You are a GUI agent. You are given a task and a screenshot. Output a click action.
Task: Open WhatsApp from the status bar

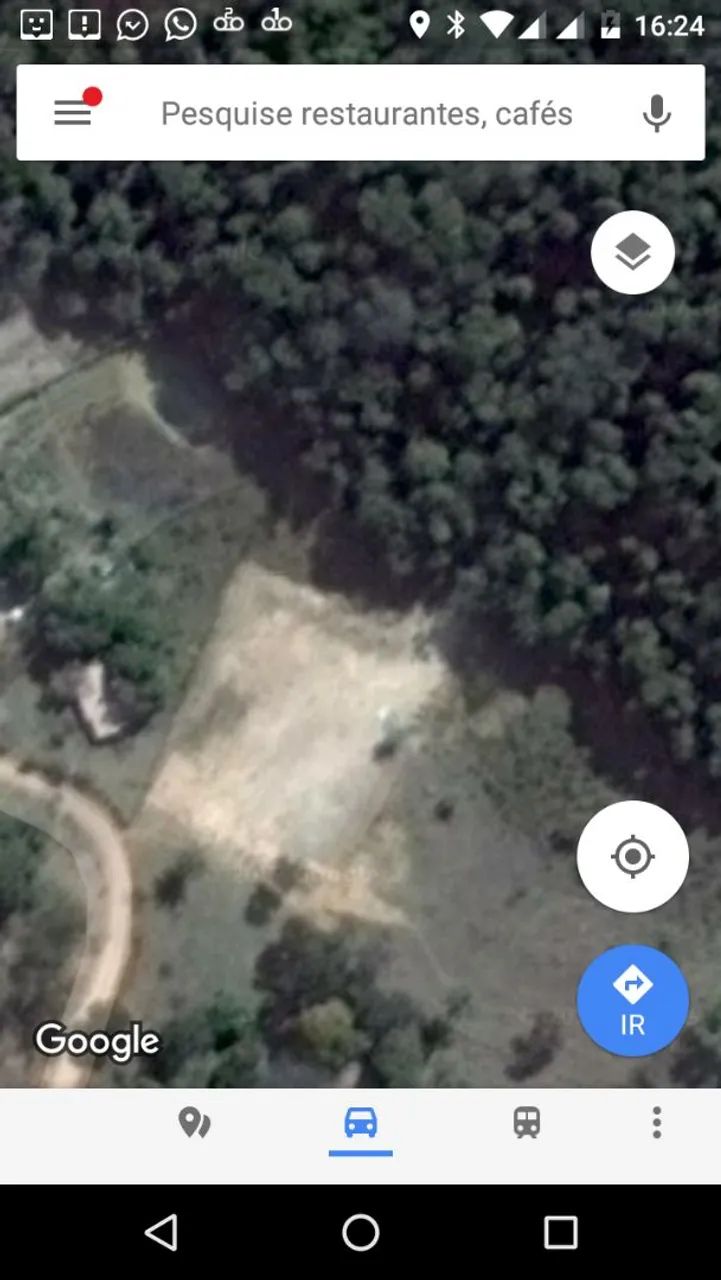click(179, 23)
